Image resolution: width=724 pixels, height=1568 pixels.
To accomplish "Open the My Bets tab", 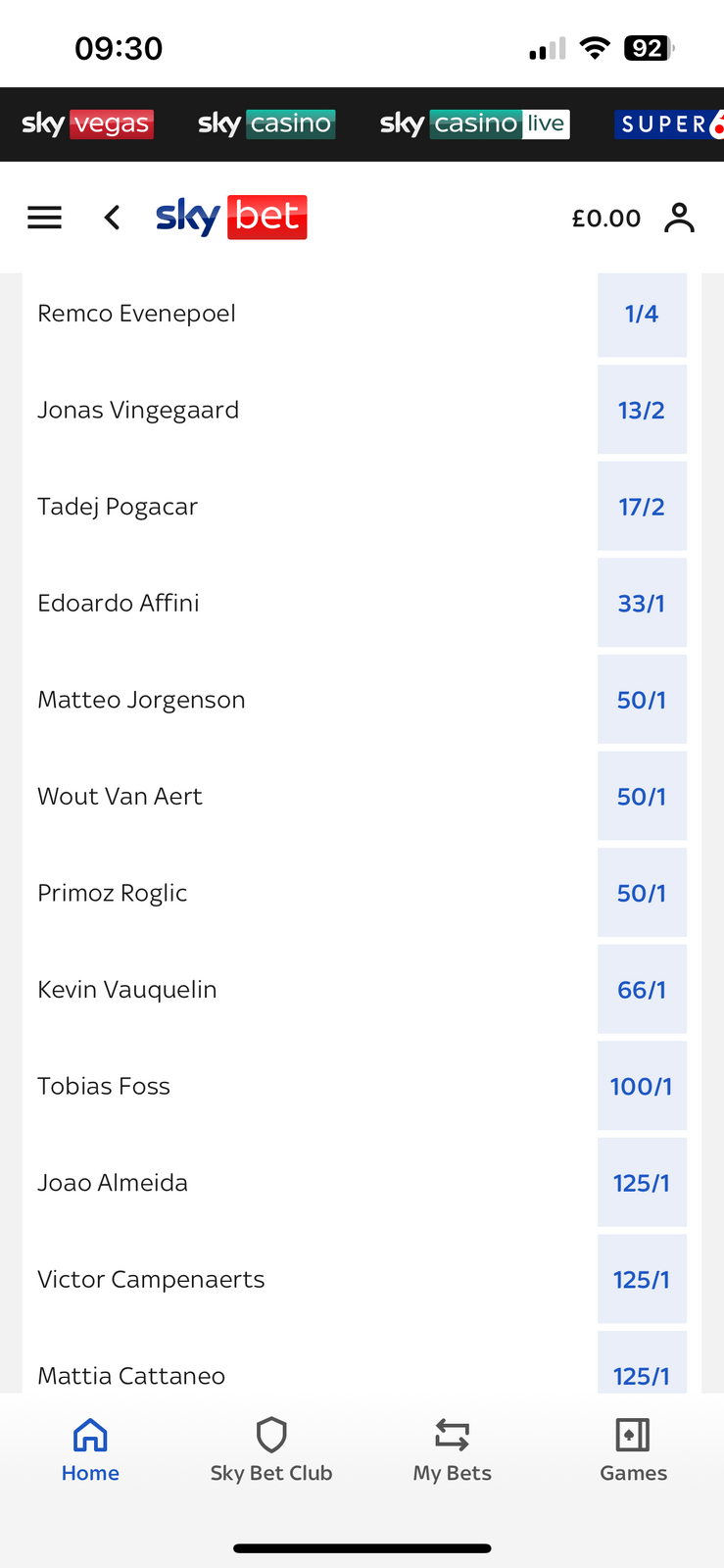I will point(452,1450).
